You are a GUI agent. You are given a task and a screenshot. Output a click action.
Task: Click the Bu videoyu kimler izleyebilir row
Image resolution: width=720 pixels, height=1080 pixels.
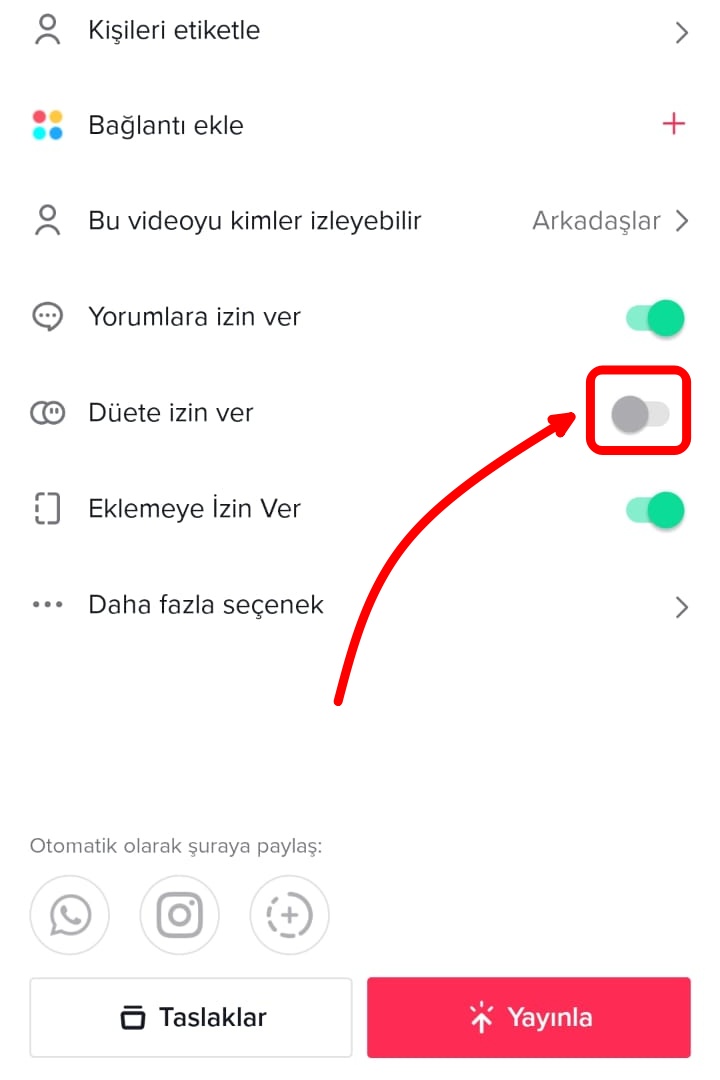[300, 220]
